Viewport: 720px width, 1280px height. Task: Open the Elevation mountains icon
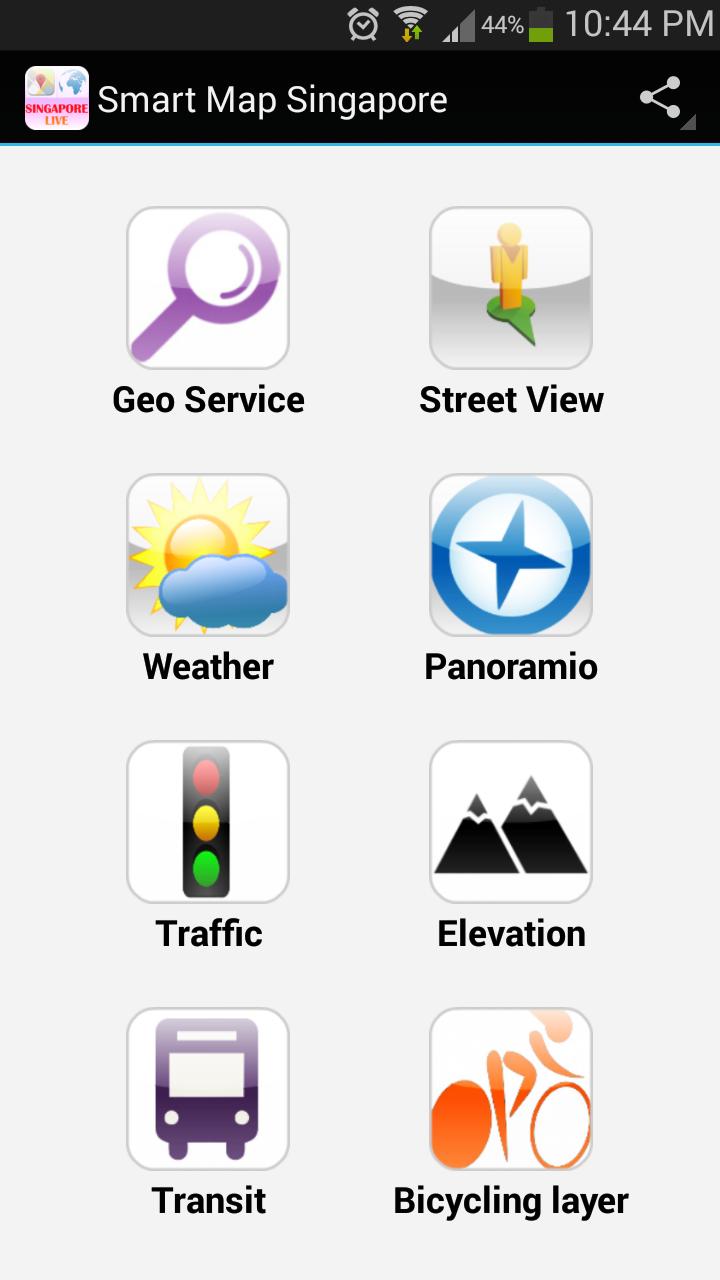pyautogui.click(x=510, y=821)
